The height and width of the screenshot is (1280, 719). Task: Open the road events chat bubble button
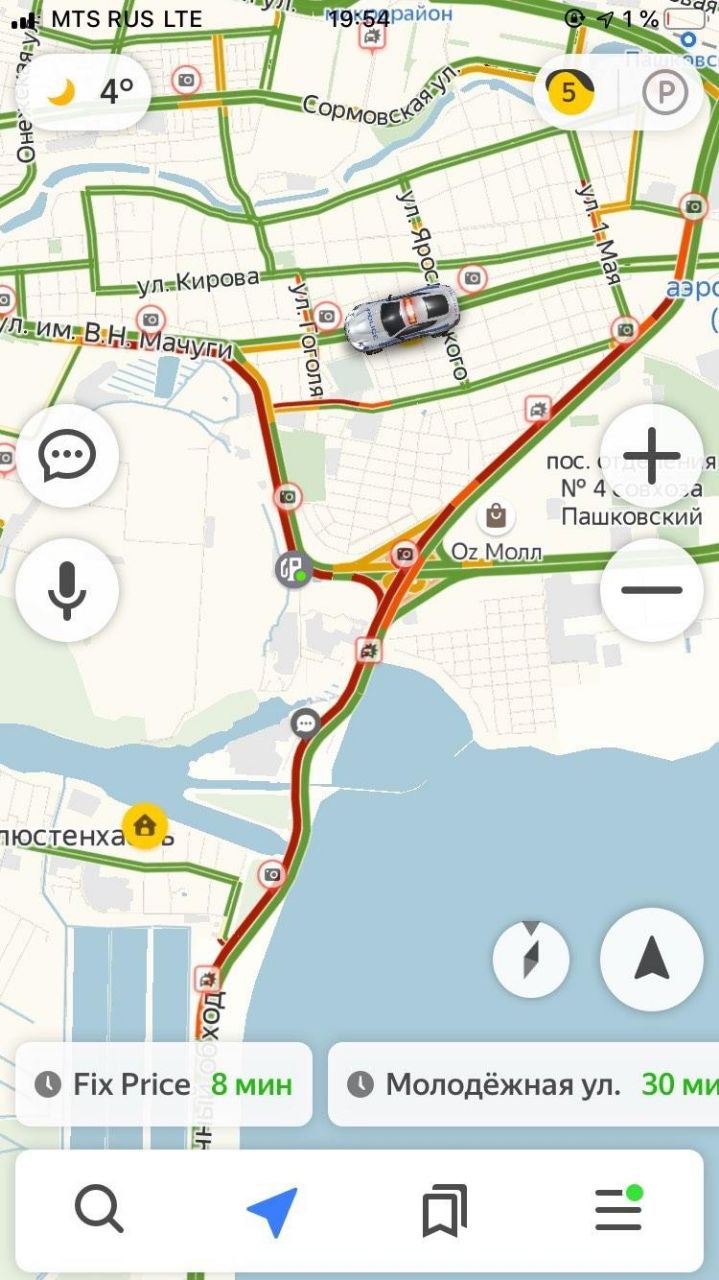[x=67, y=456]
